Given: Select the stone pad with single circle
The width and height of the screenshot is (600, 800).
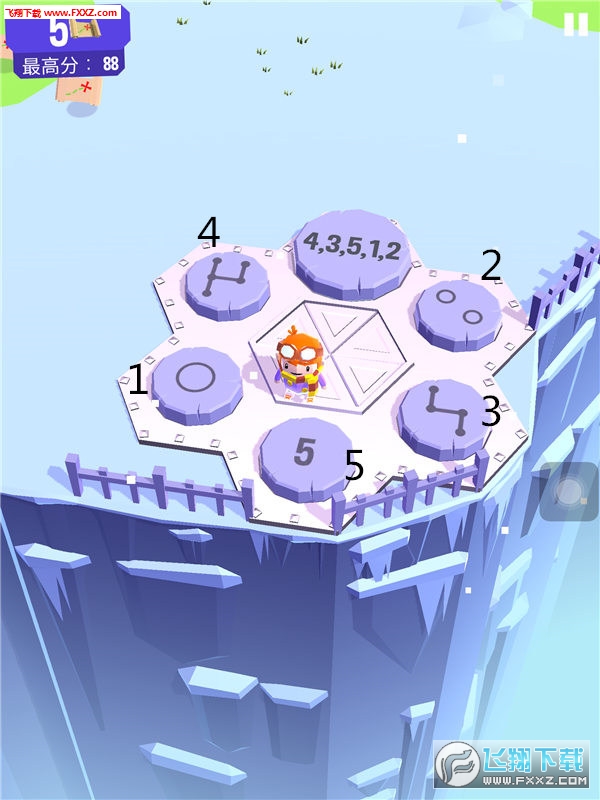Looking at the screenshot, I should pyautogui.click(x=196, y=378).
